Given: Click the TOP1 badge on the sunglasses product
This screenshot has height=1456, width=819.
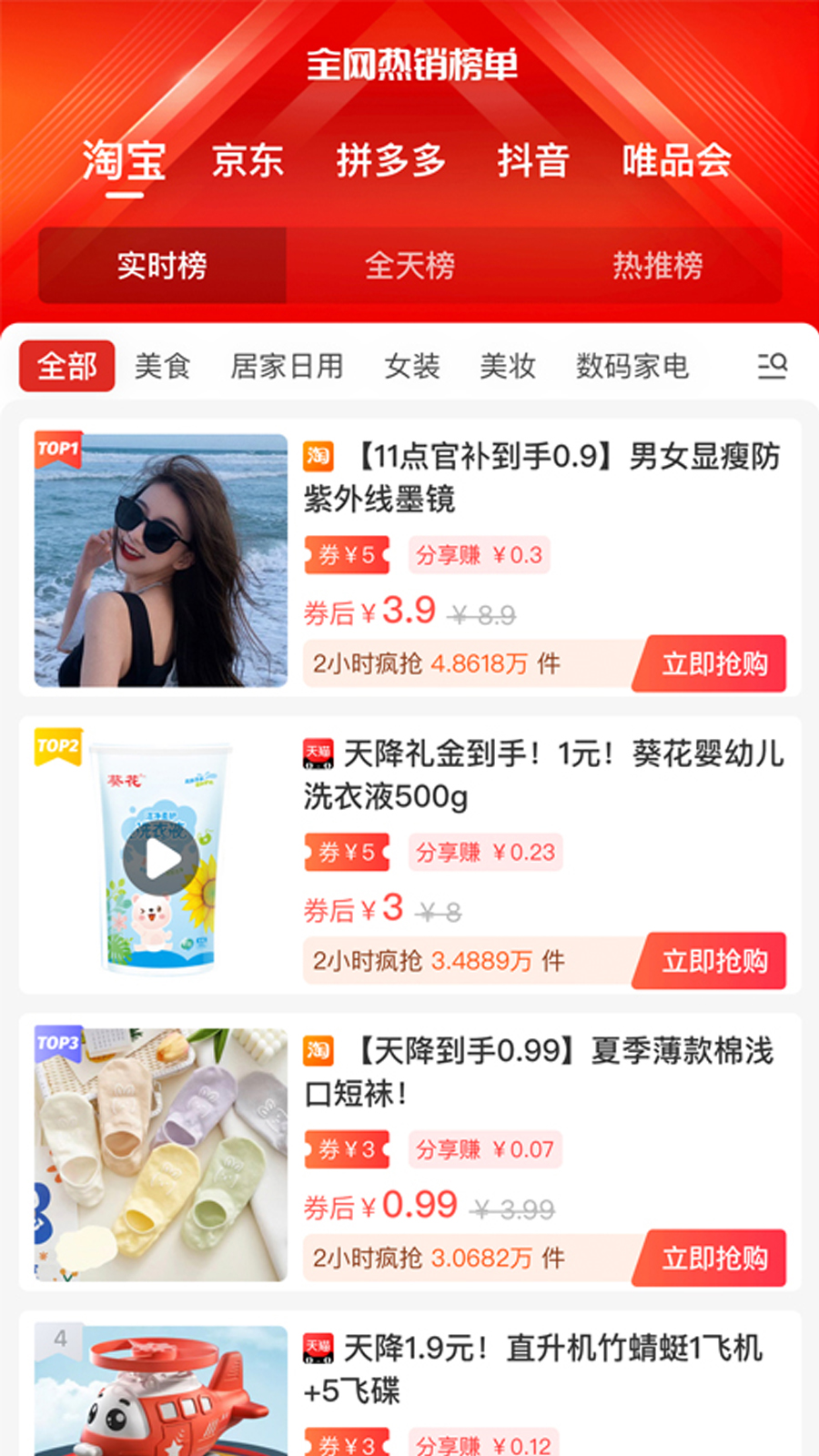Looking at the screenshot, I should (56, 448).
